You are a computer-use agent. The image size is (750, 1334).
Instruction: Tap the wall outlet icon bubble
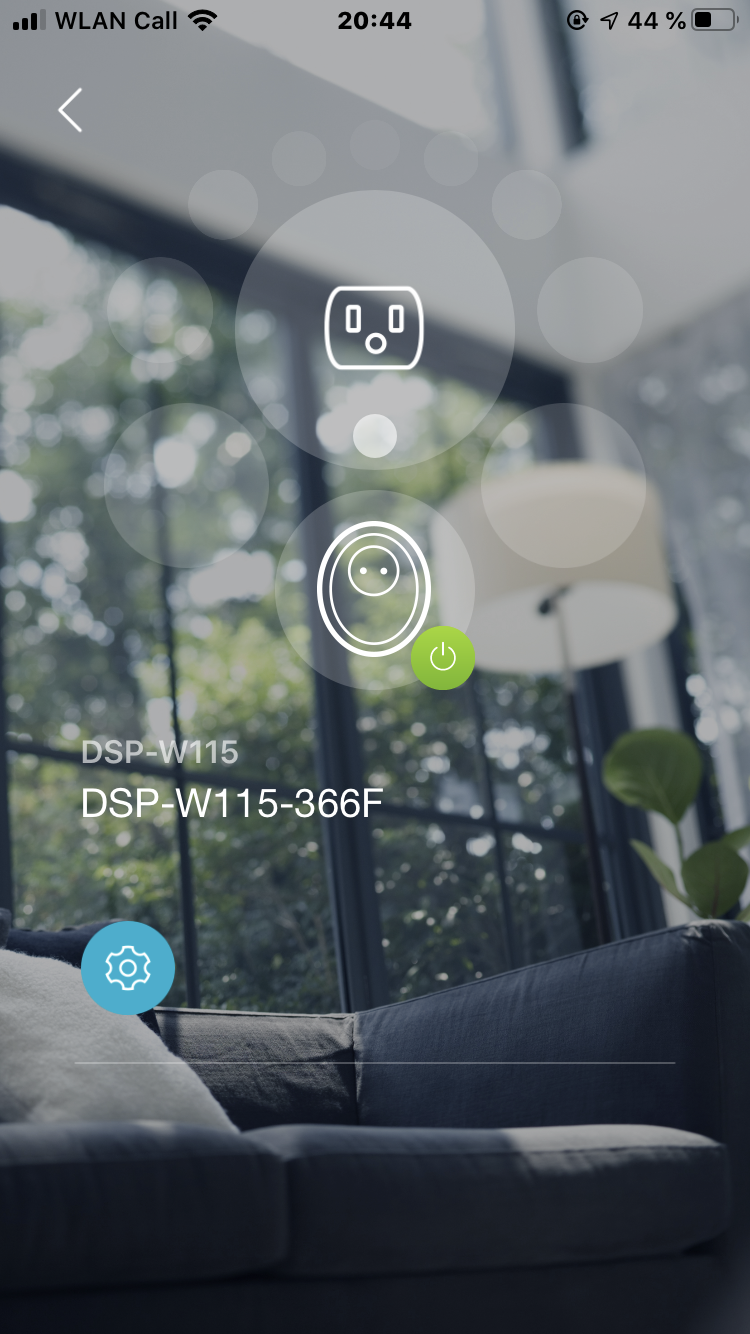click(375, 328)
